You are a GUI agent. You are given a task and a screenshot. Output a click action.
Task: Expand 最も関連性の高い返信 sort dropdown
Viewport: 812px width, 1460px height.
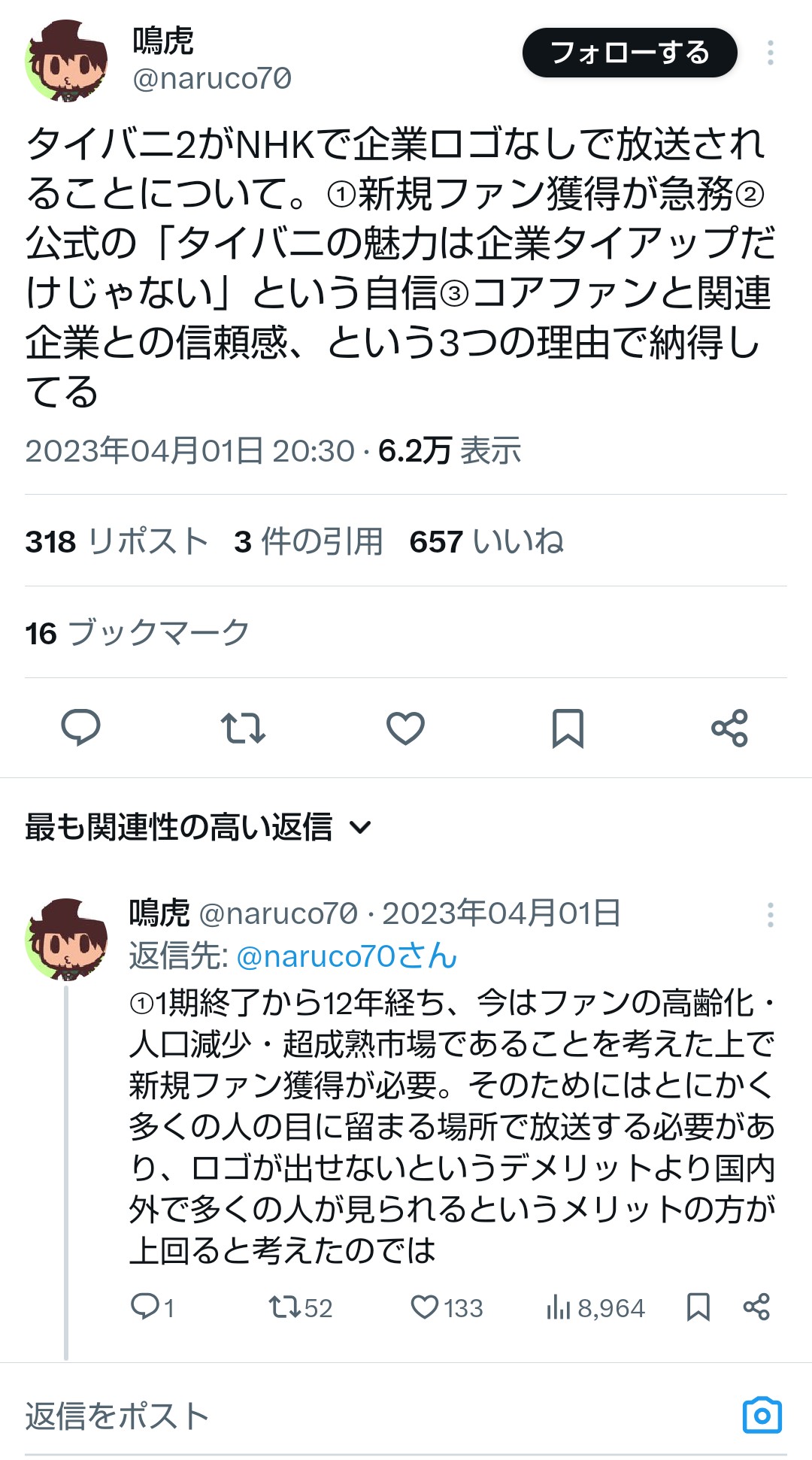[x=198, y=827]
